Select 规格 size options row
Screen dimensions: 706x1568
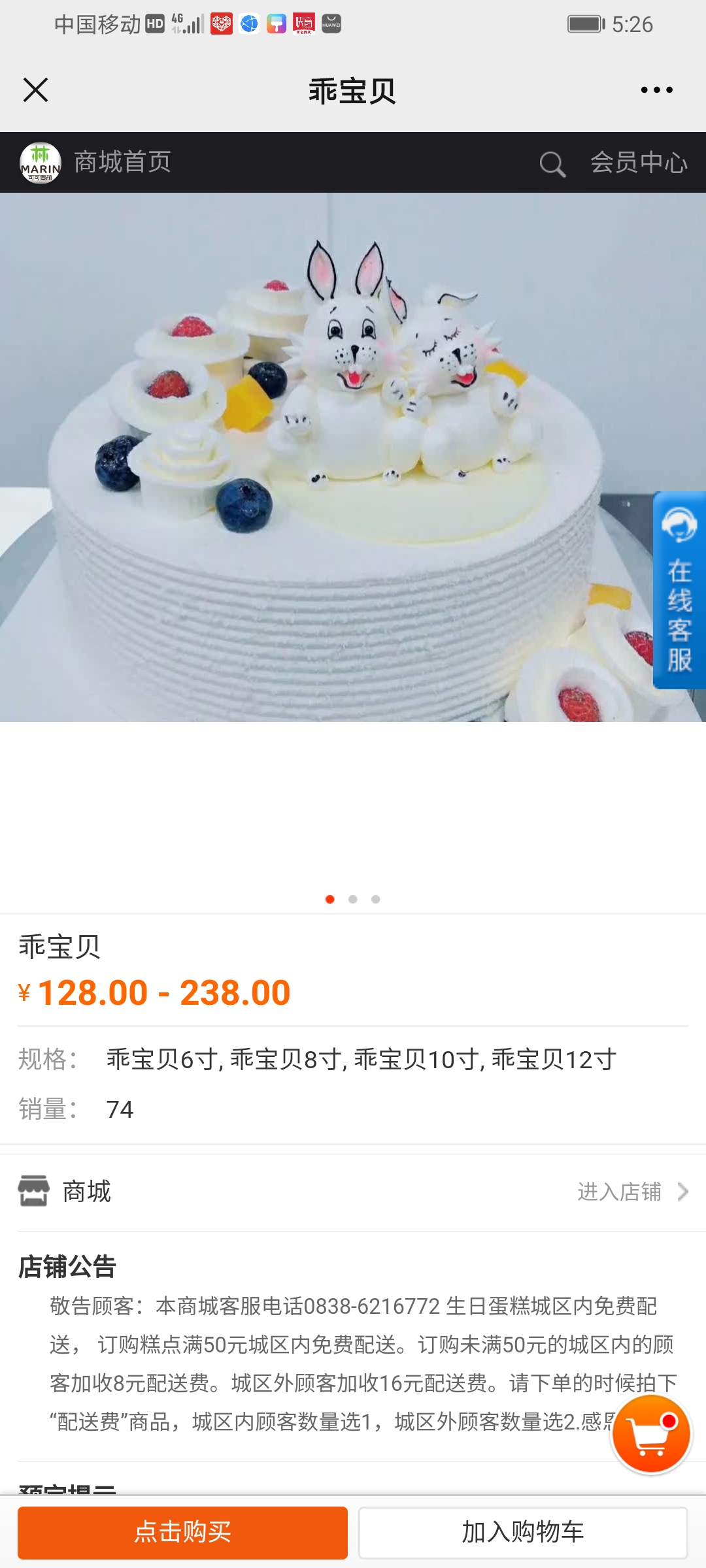coord(361,1059)
